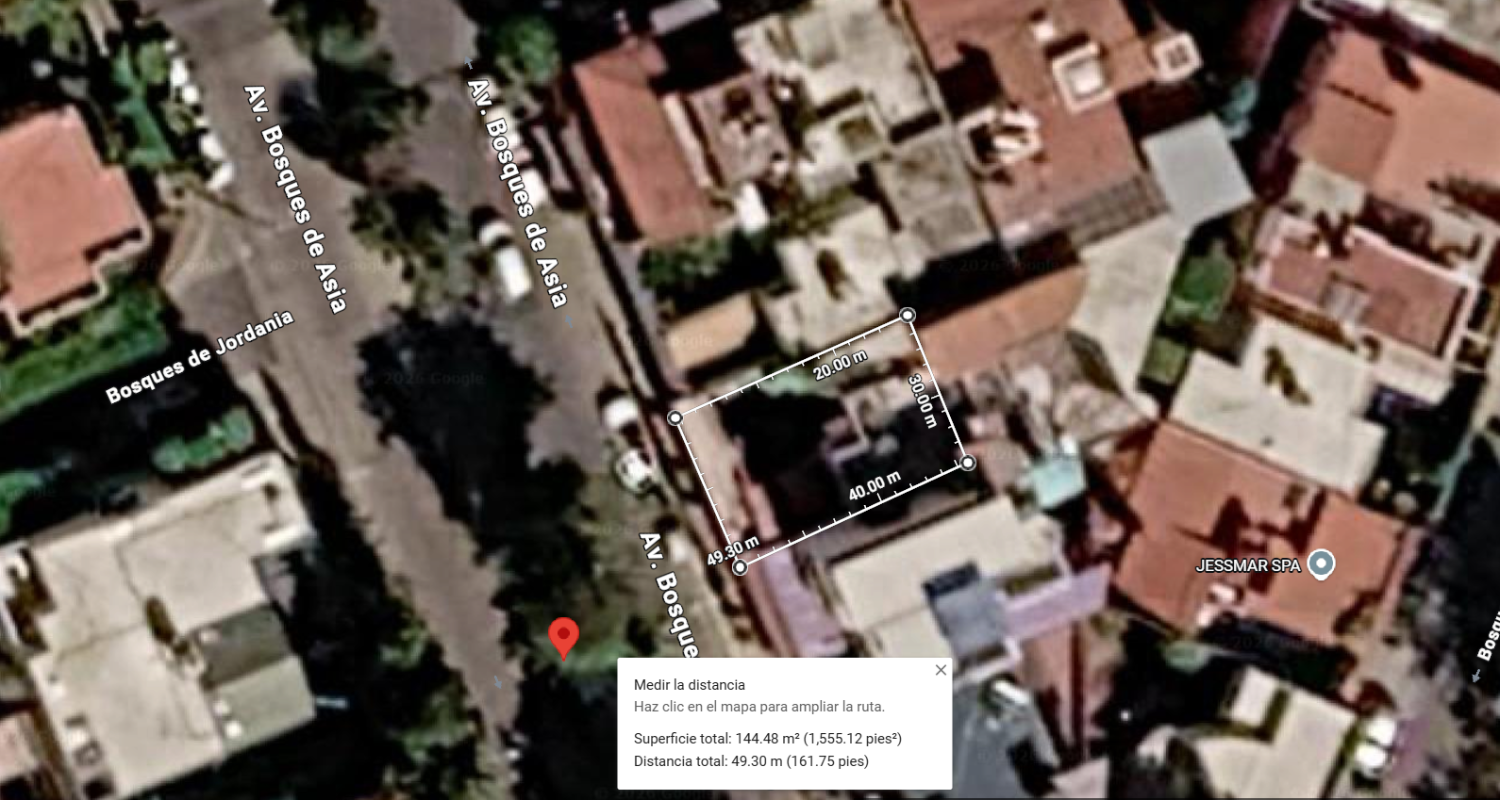Viewport: 1500px width, 800px height.
Task: Select the measurement point labeled 49.30 m
Action: (740, 567)
